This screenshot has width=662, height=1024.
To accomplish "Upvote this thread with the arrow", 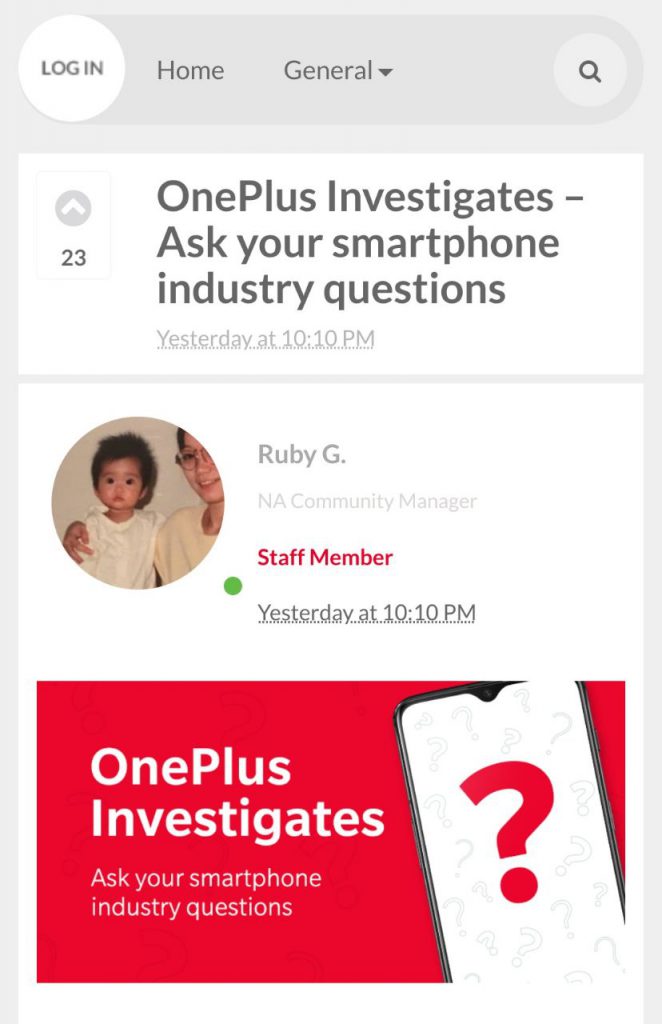I will point(73,209).
